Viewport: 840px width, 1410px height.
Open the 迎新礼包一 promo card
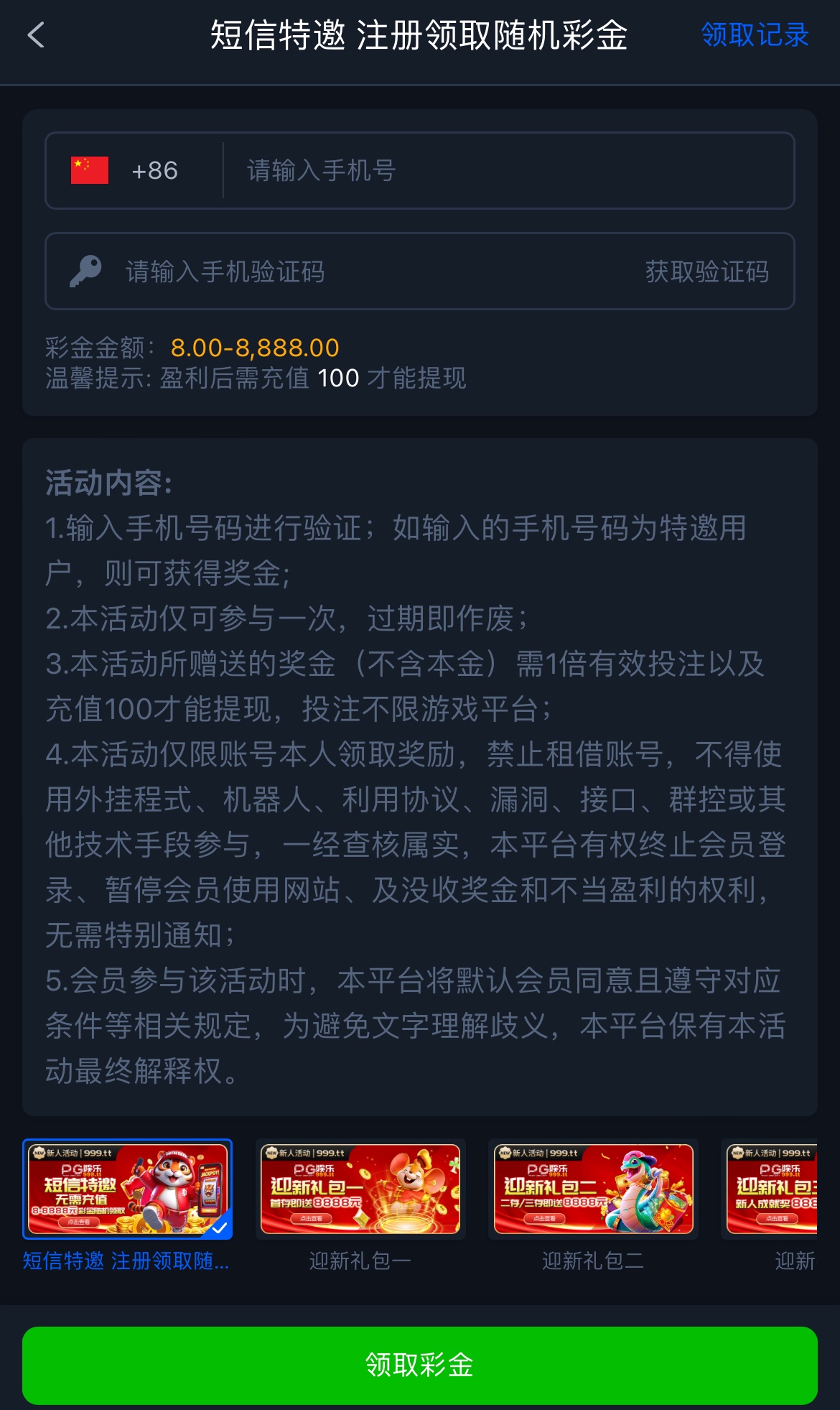[360, 1189]
